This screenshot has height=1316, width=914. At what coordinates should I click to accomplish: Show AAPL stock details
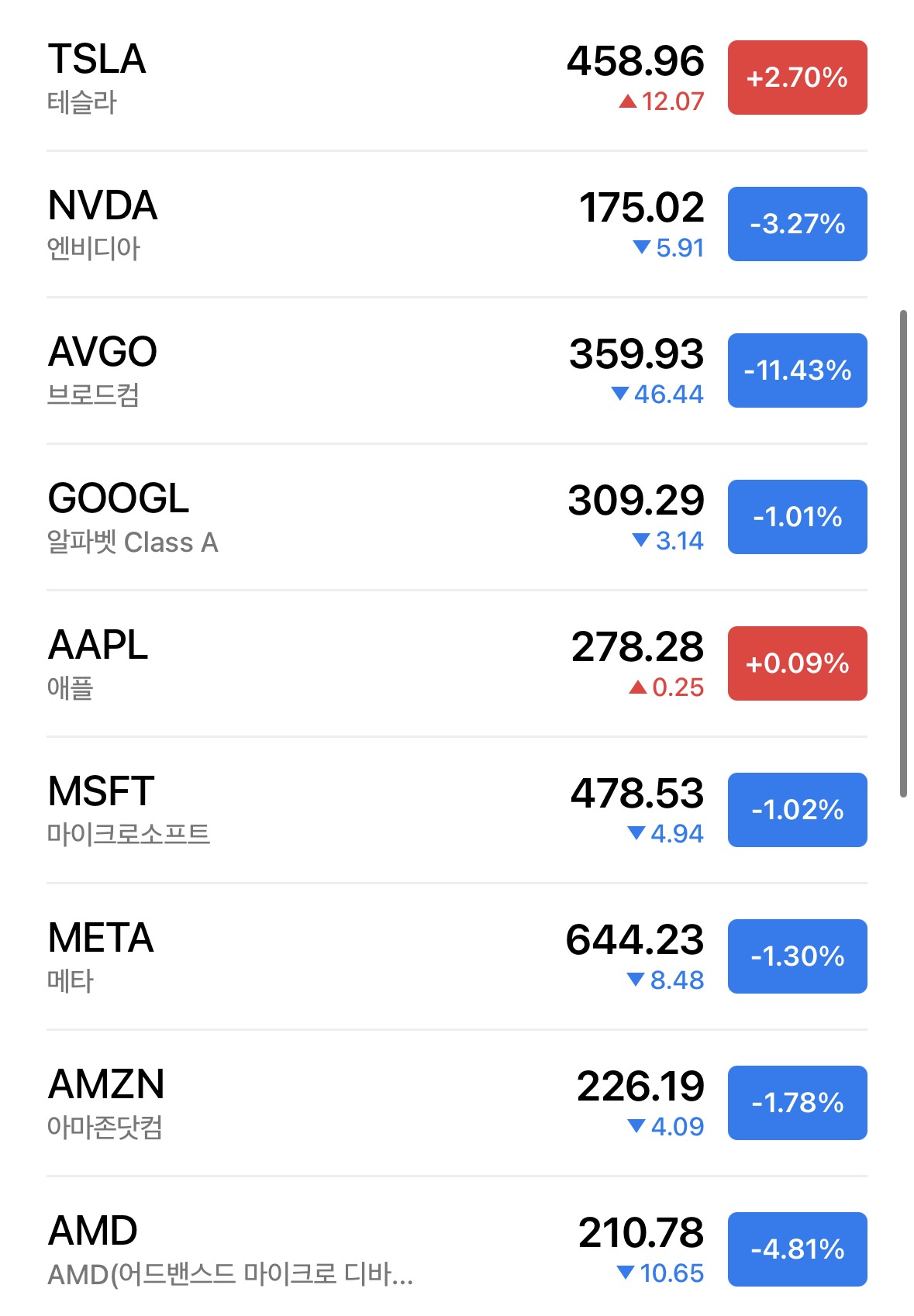[x=310, y=664]
